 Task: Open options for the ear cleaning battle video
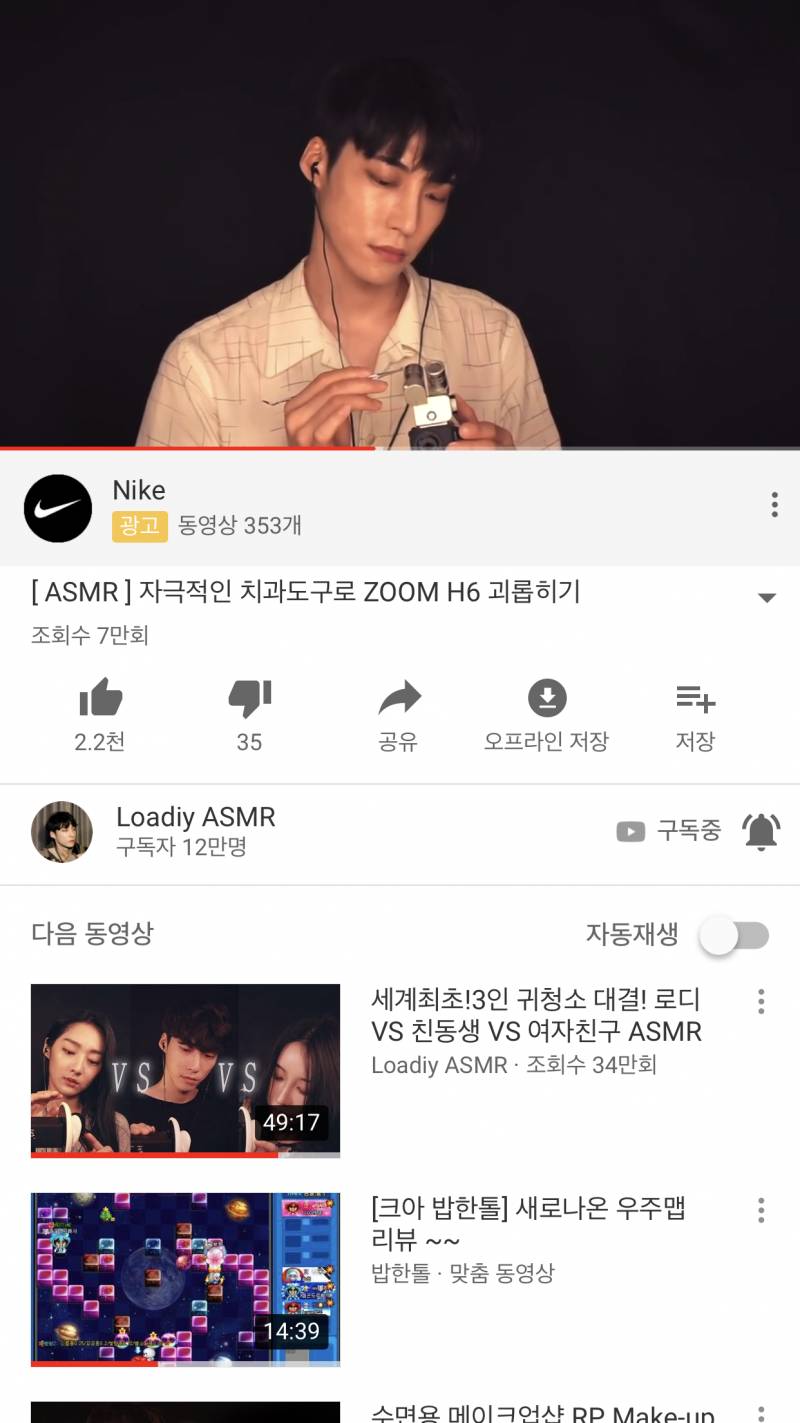tap(760, 1002)
